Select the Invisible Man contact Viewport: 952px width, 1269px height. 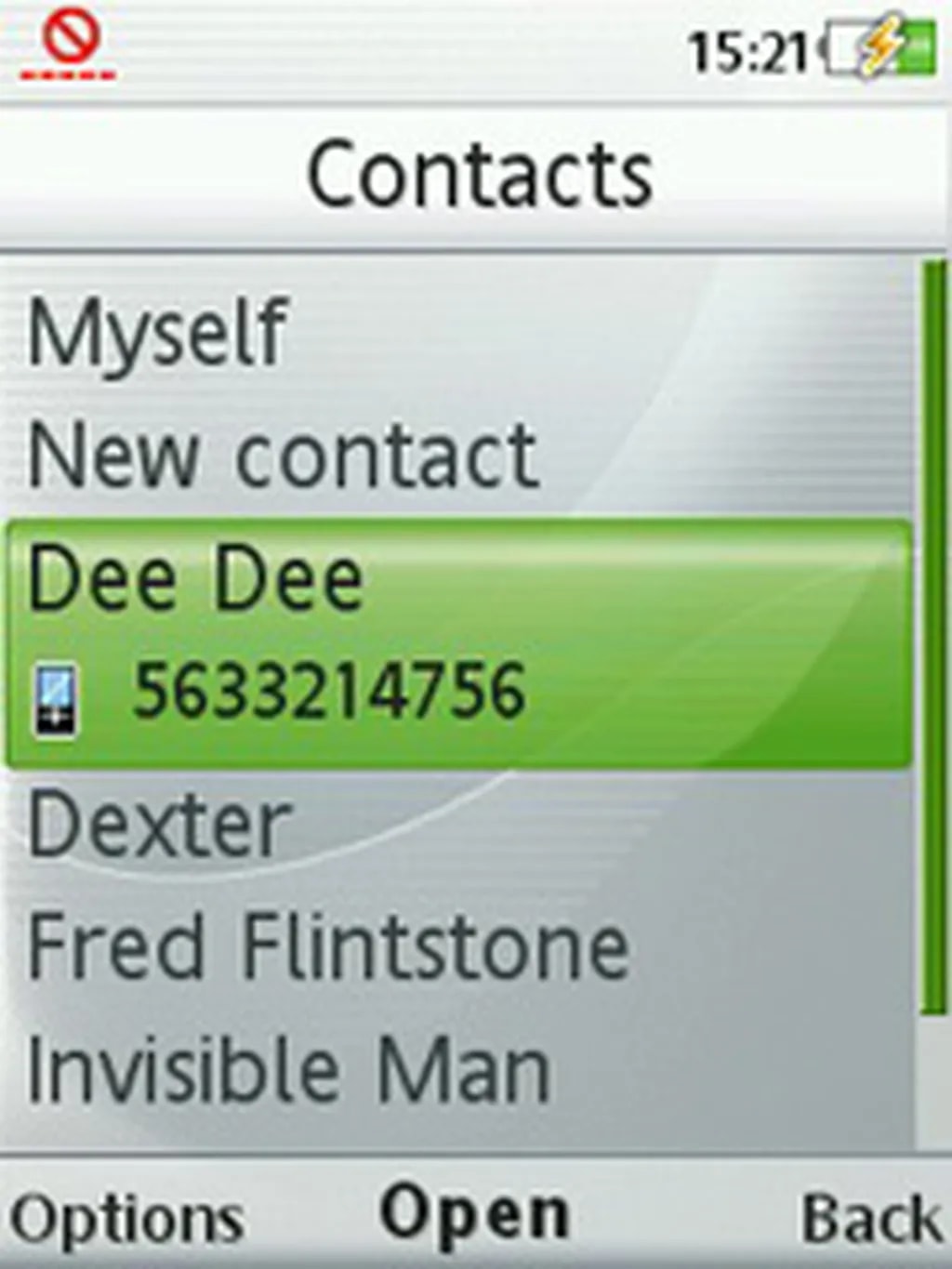(288, 1070)
